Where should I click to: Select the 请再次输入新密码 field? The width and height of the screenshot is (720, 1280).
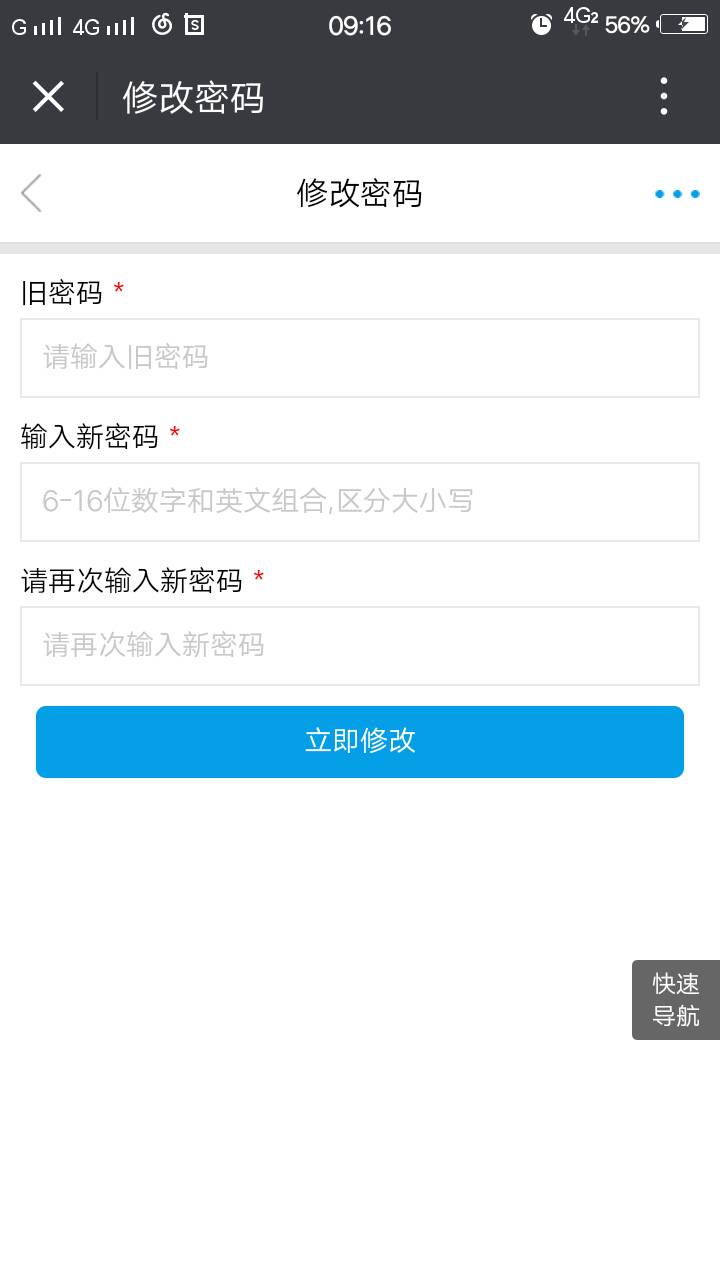coord(360,646)
